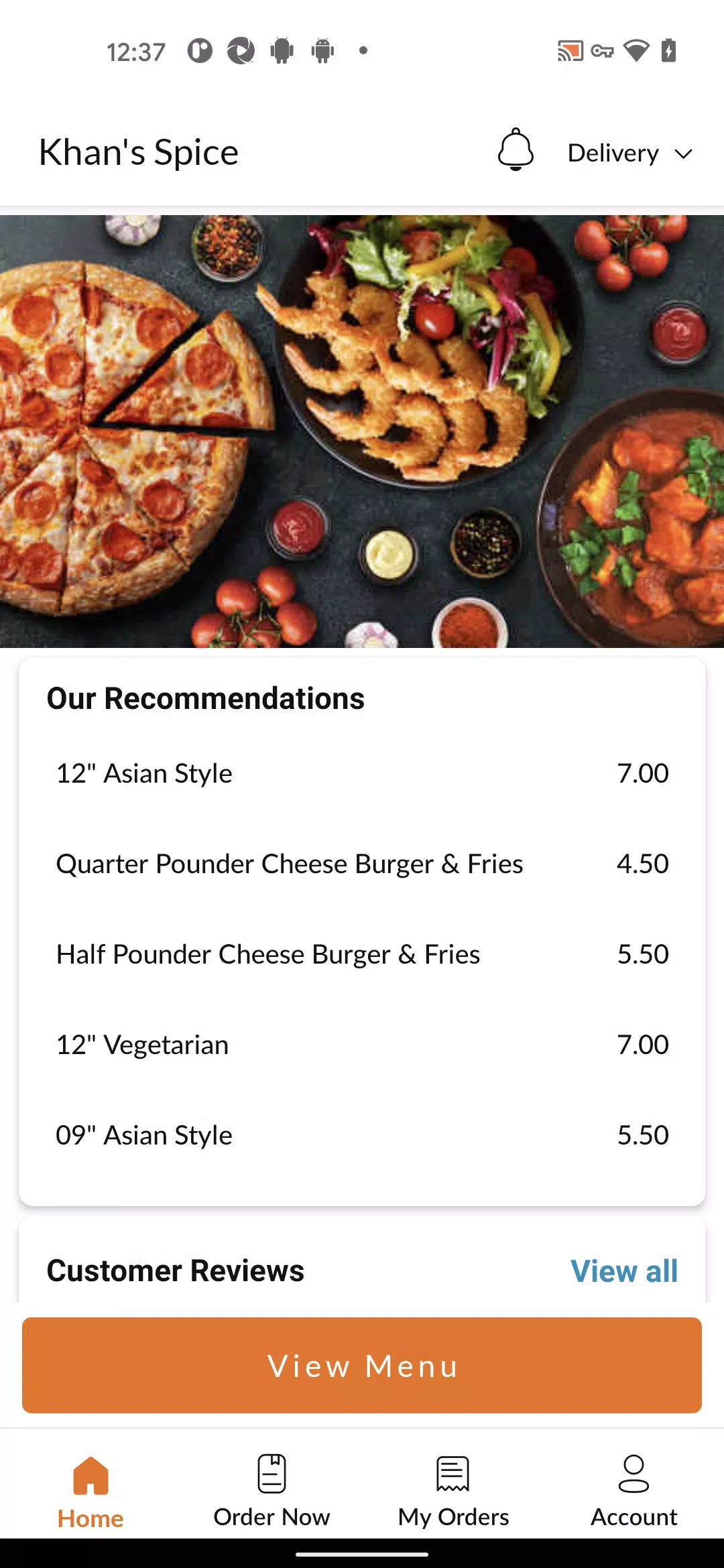This screenshot has width=724, height=1568.
Task: Switch to the Account tab
Action: (633, 1489)
